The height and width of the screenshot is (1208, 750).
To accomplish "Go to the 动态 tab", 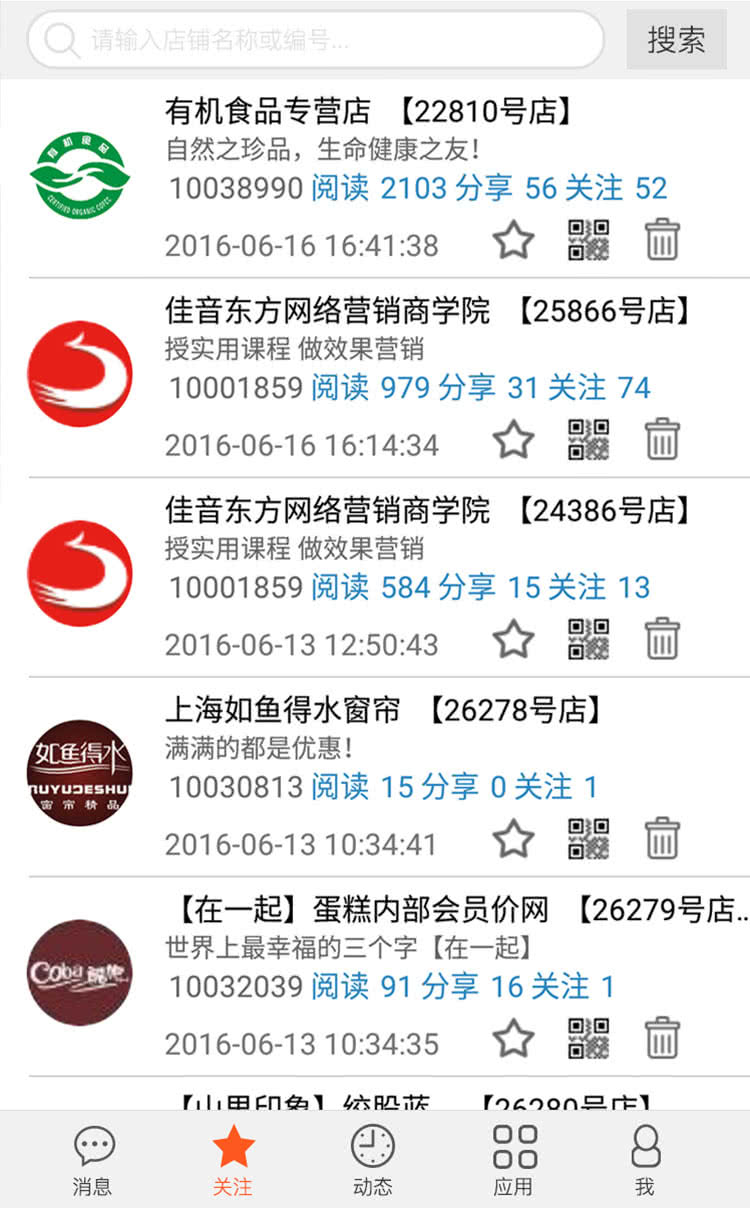I will [373, 1160].
